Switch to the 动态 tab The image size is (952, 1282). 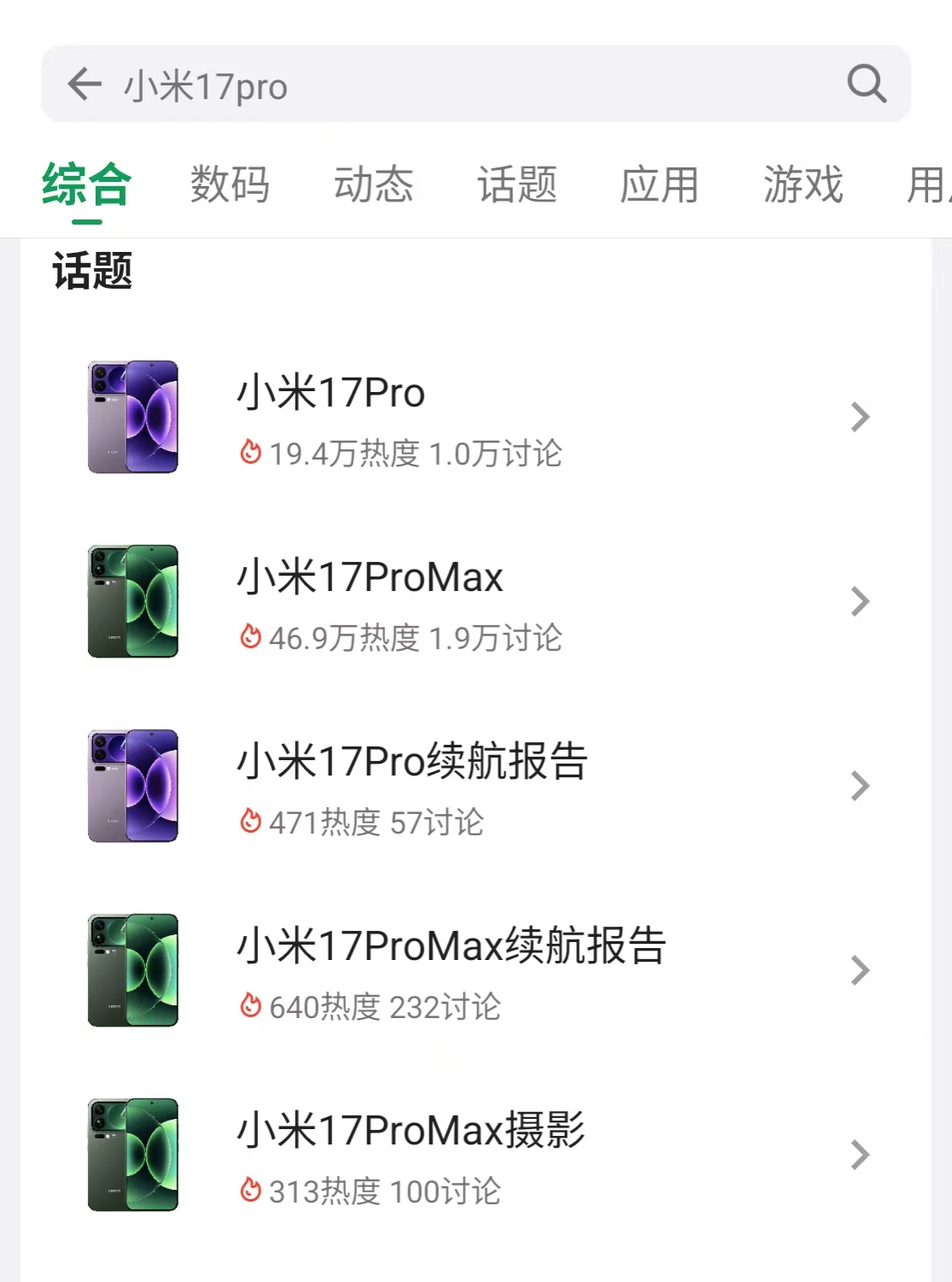click(373, 185)
